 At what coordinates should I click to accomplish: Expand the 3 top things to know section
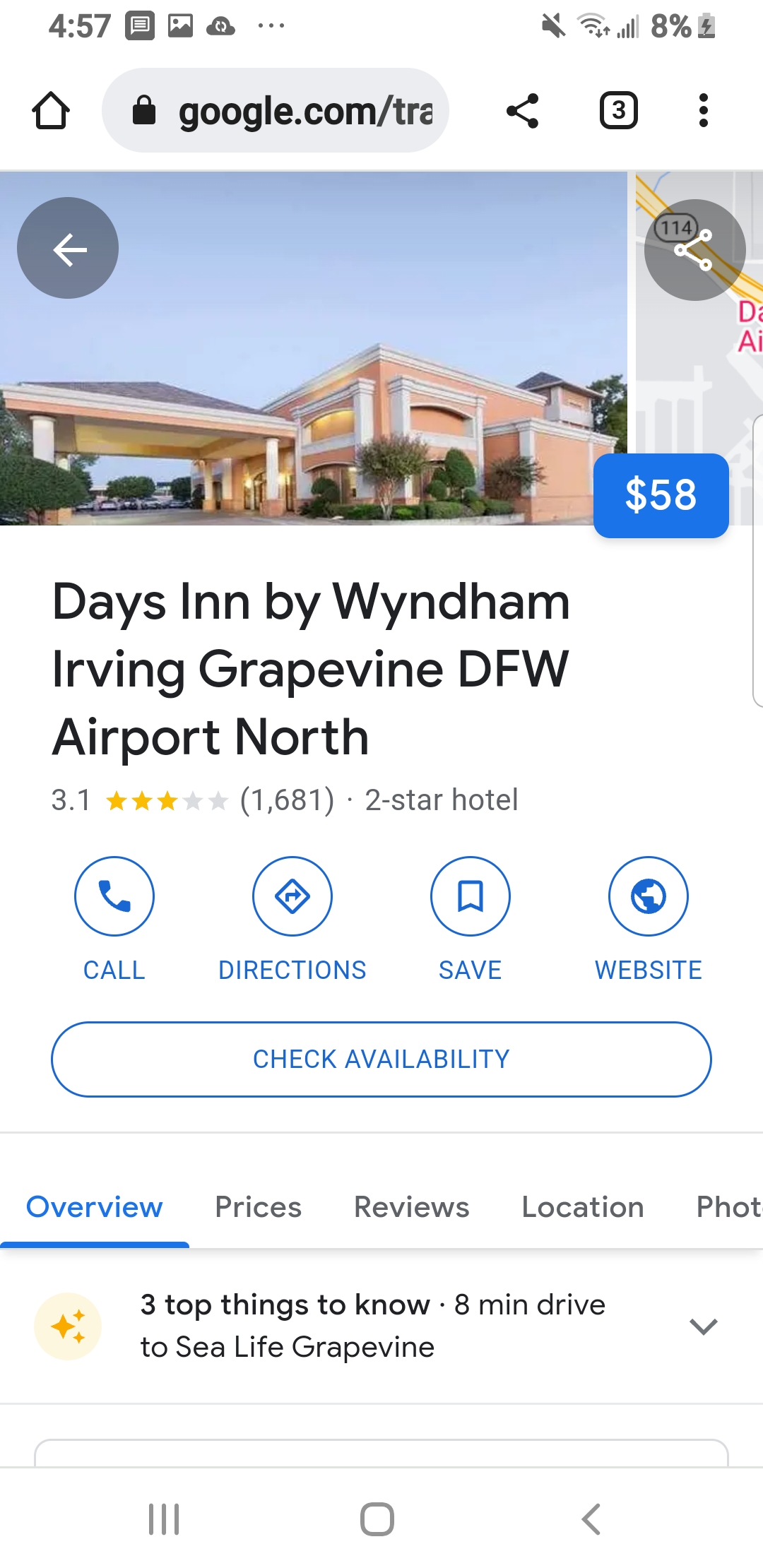[703, 1325]
